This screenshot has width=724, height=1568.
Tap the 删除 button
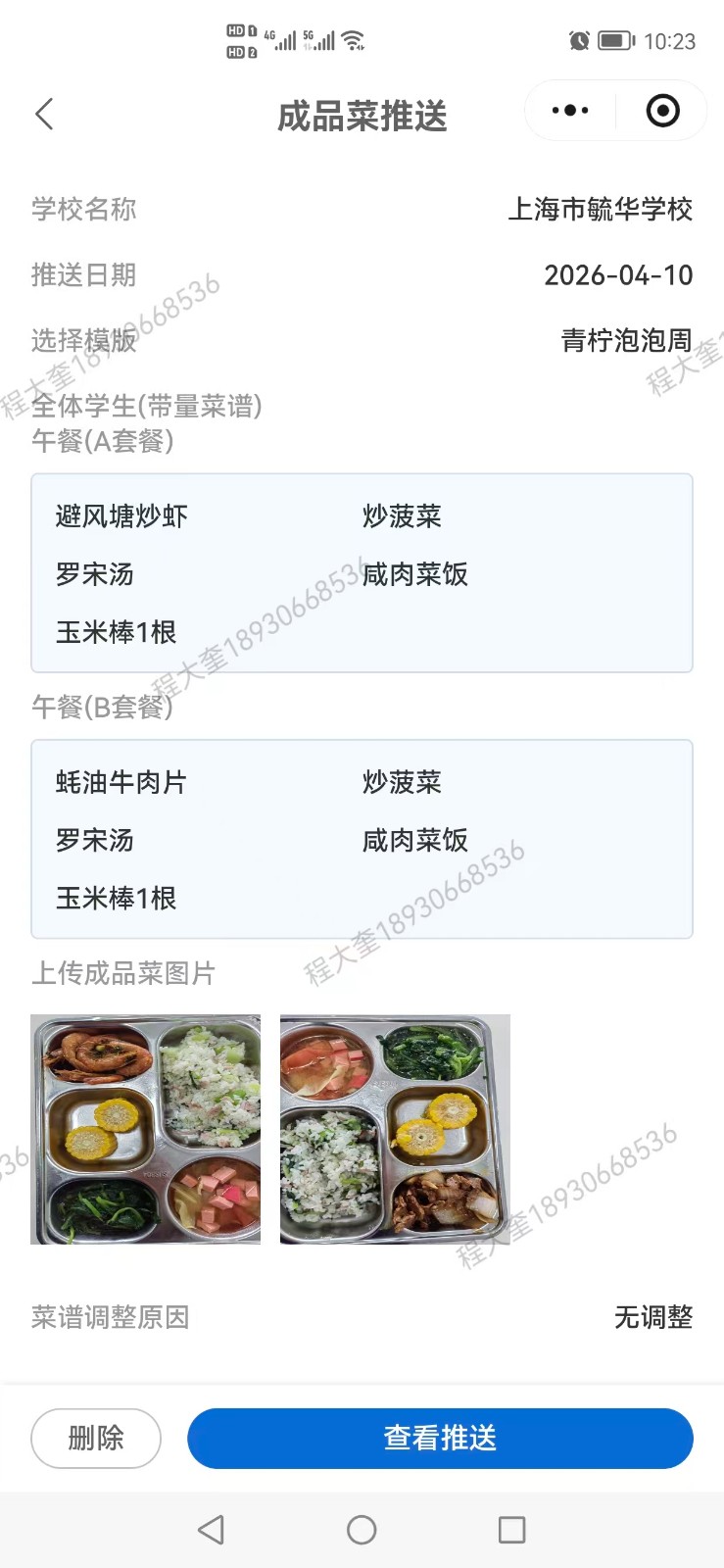tap(96, 1438)
